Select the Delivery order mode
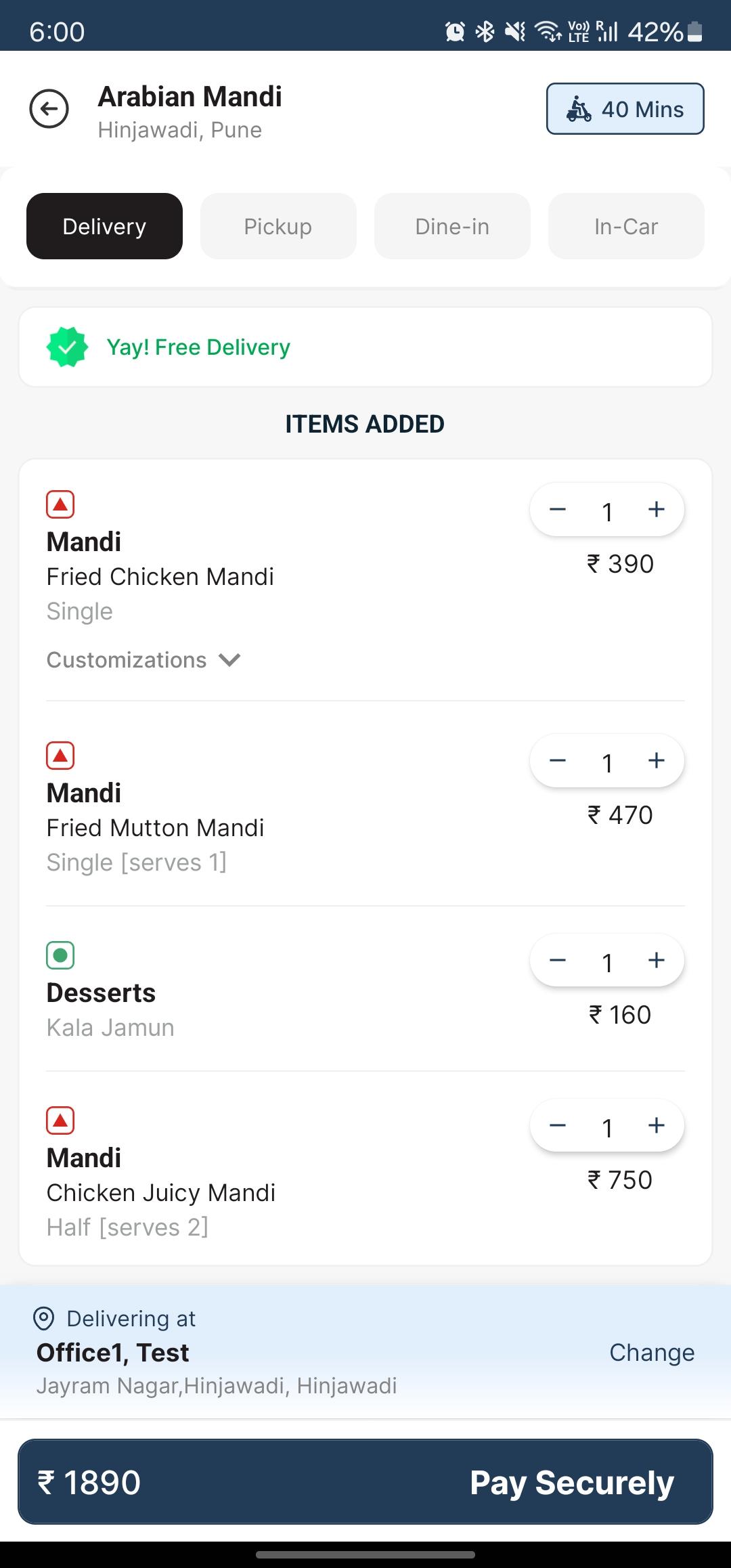This screenshot has width=731, height=1568. click(x=104, y=226)
